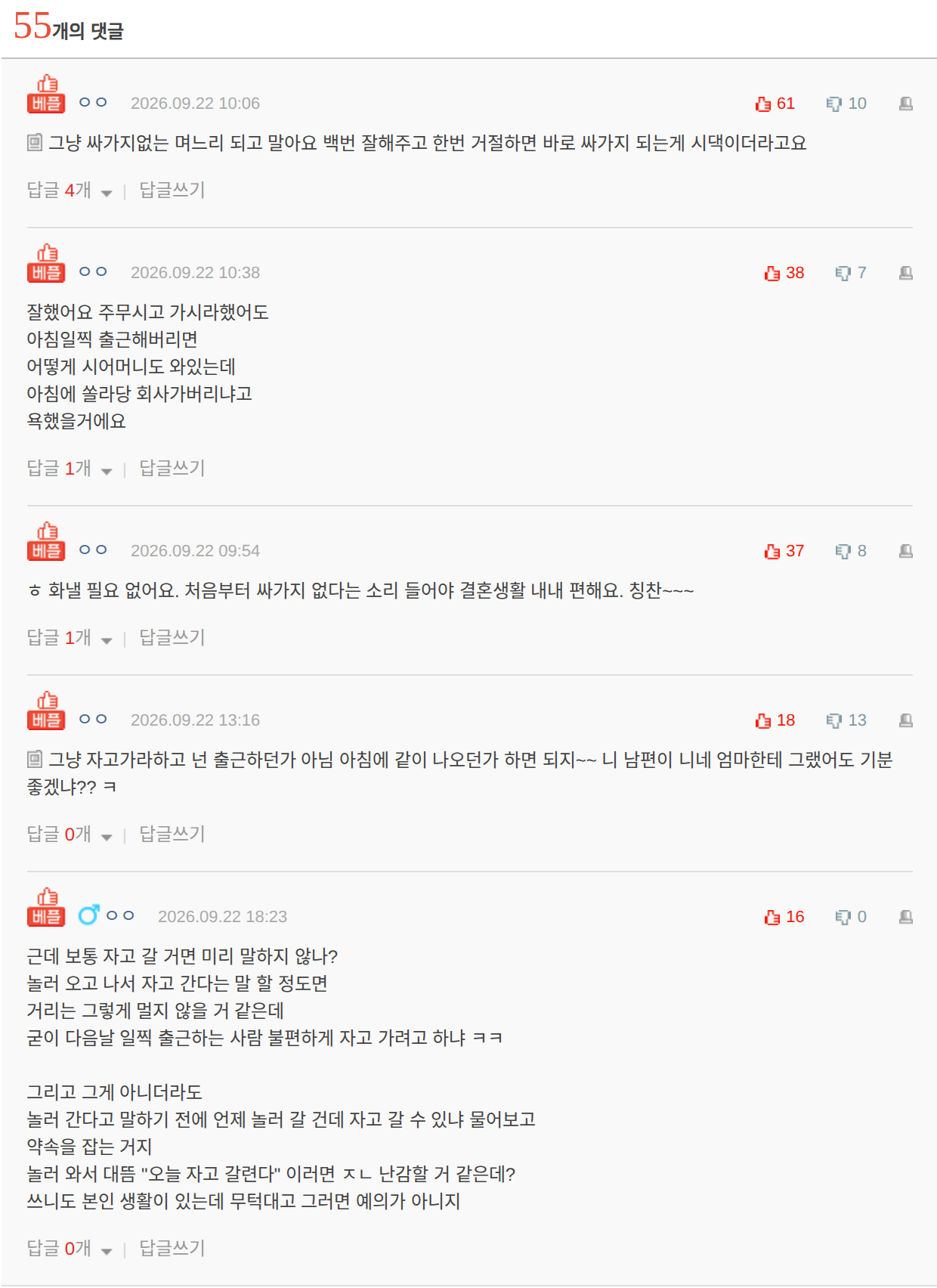937x1288 pixels.
Task: Downvote the 13:16 comment showing 13 dislikes
Action: pyautogui.click(x=846, y=720)
